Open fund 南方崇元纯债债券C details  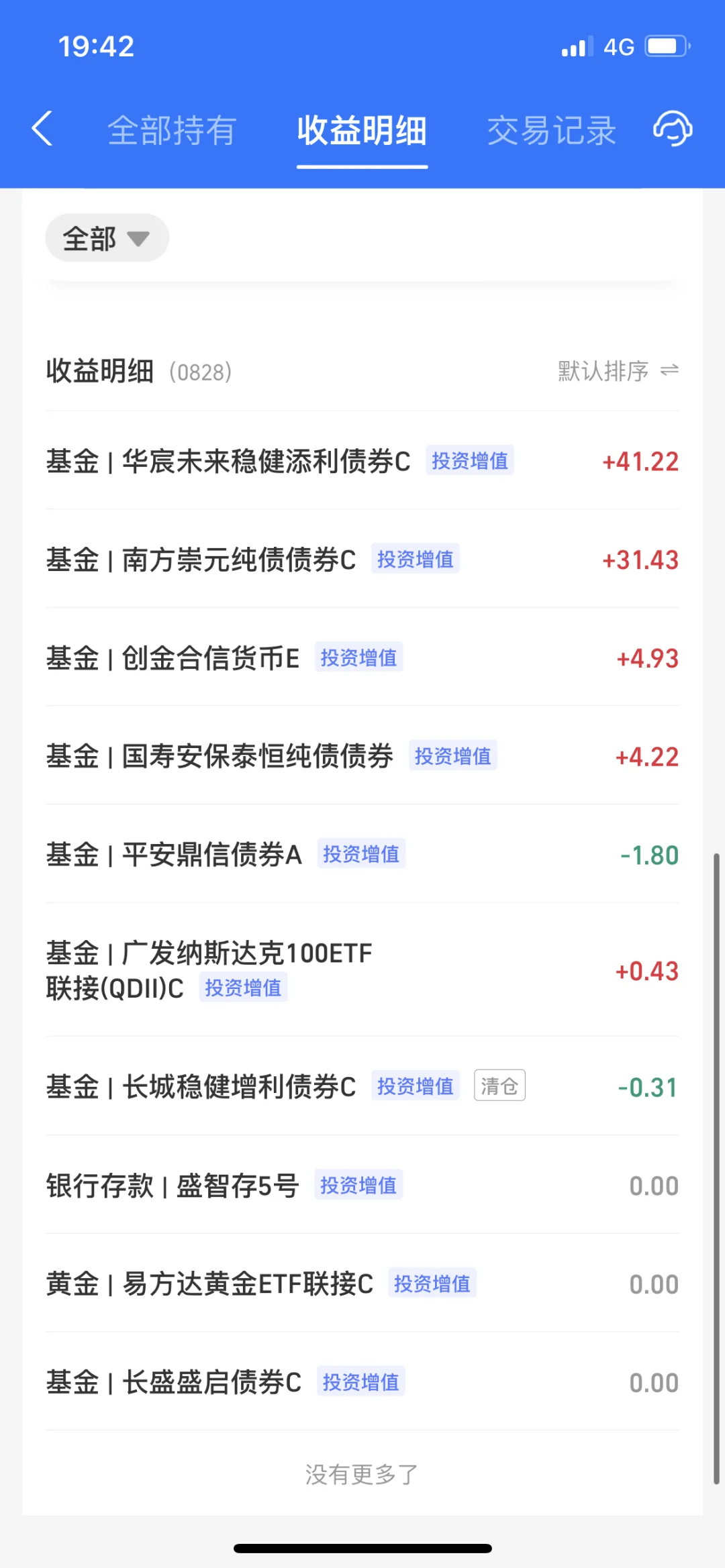(238, 559)
